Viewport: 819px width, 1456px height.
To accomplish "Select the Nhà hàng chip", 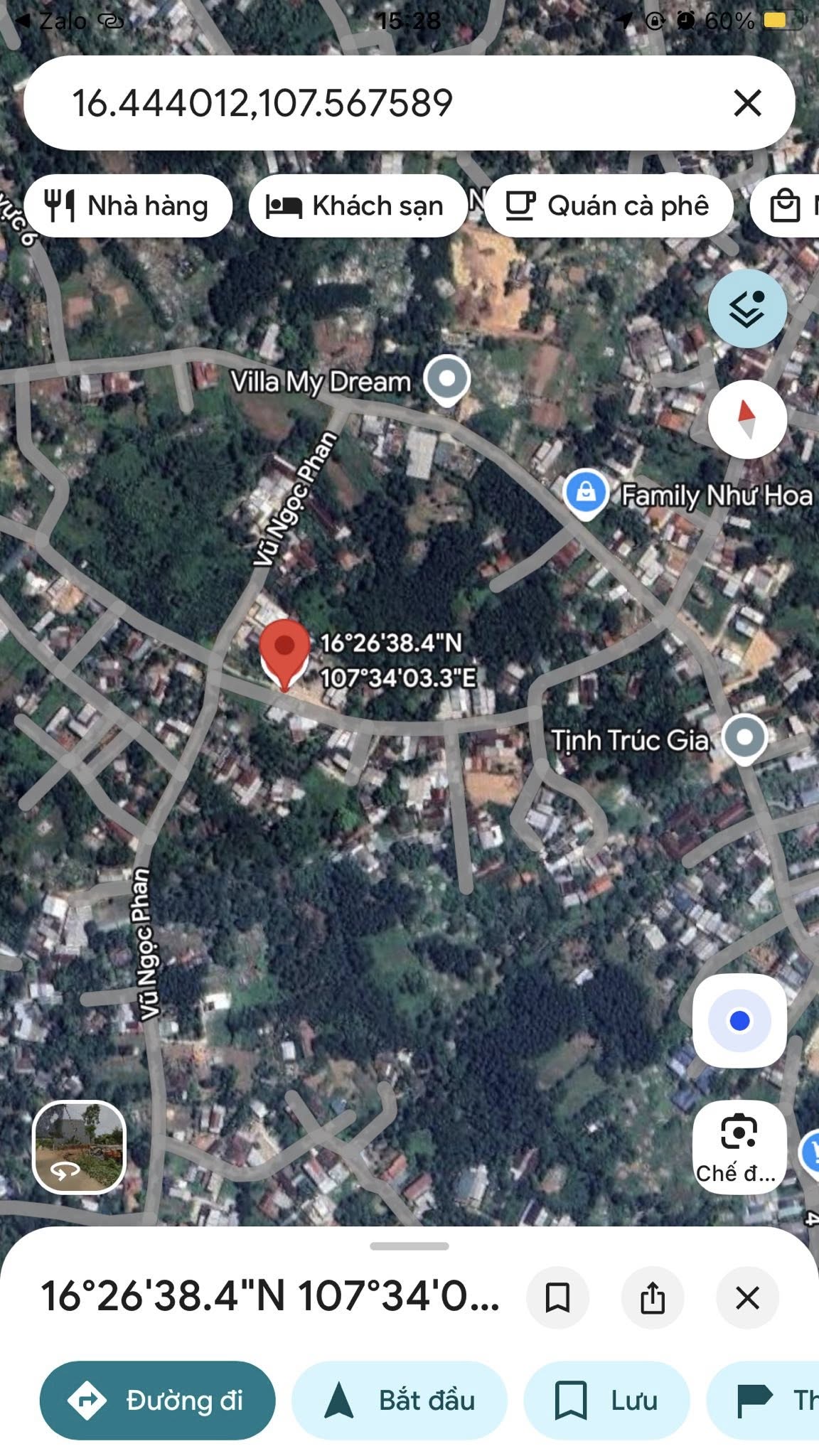I will tap(129, 206).
